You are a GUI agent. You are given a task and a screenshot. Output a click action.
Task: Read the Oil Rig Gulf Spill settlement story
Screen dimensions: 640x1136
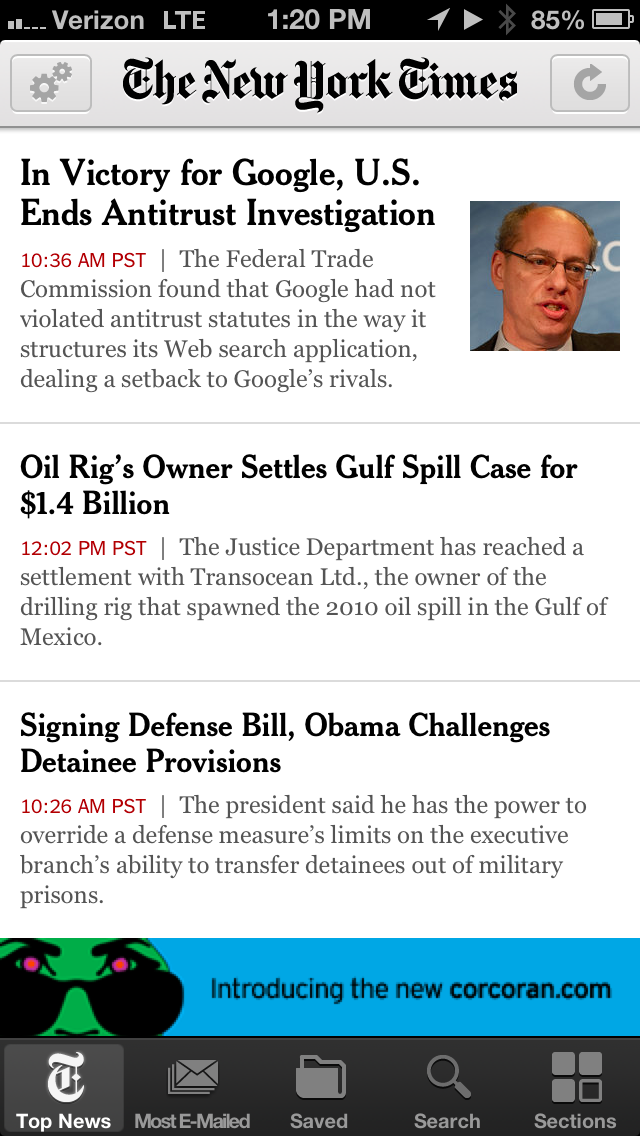tap(298, 486)
